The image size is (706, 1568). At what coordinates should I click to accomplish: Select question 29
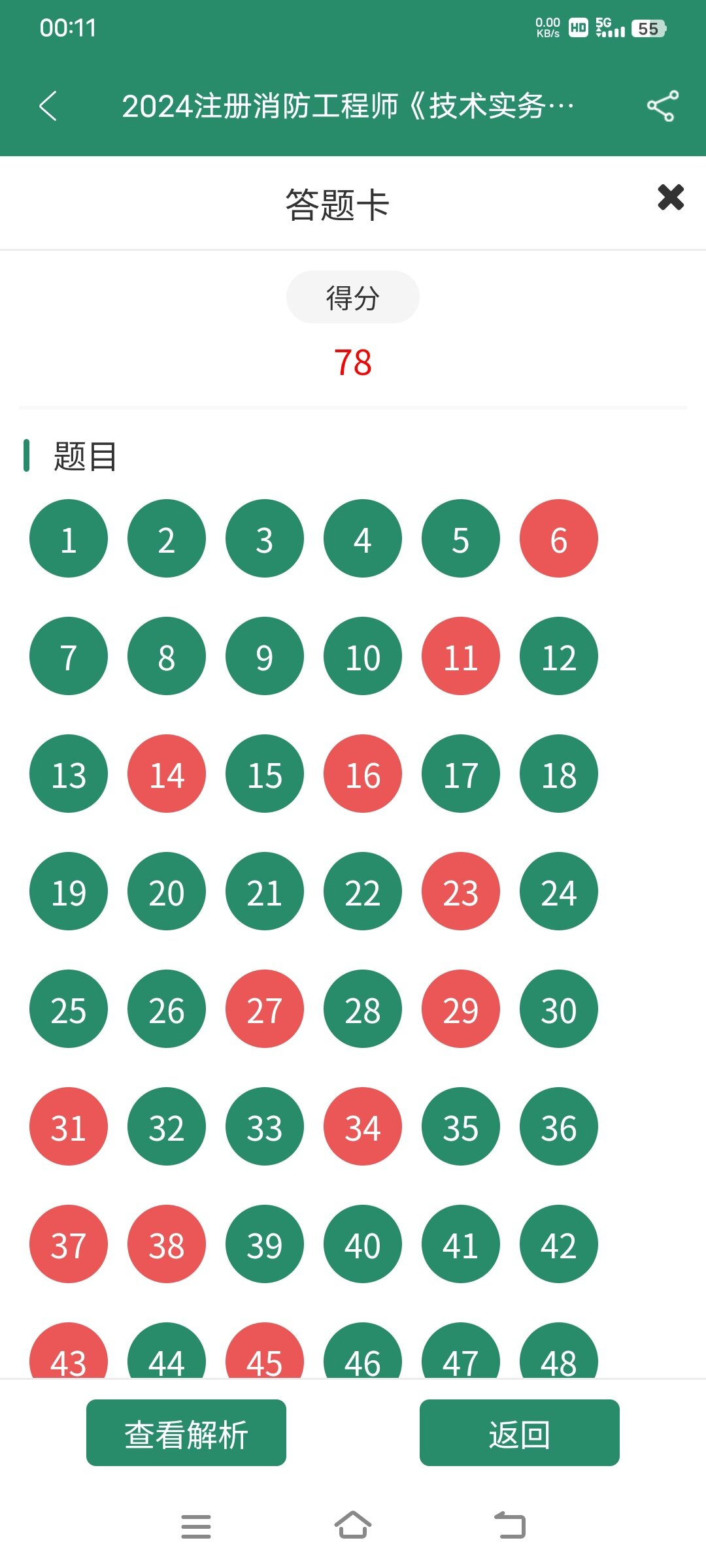(x=461, y=1009)
